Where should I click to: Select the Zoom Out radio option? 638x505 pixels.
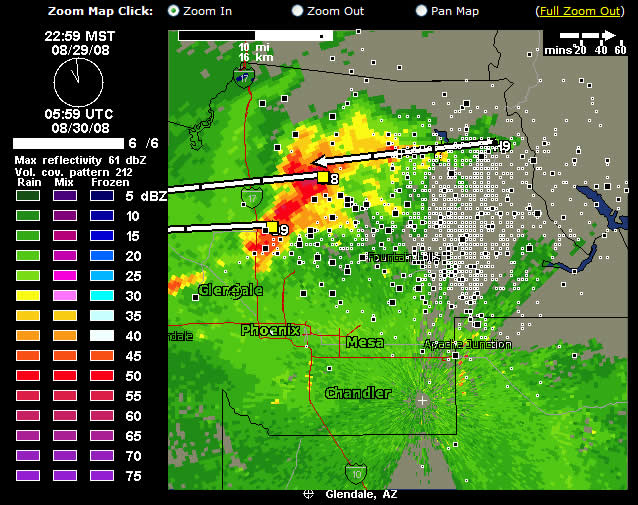point(297,11)
